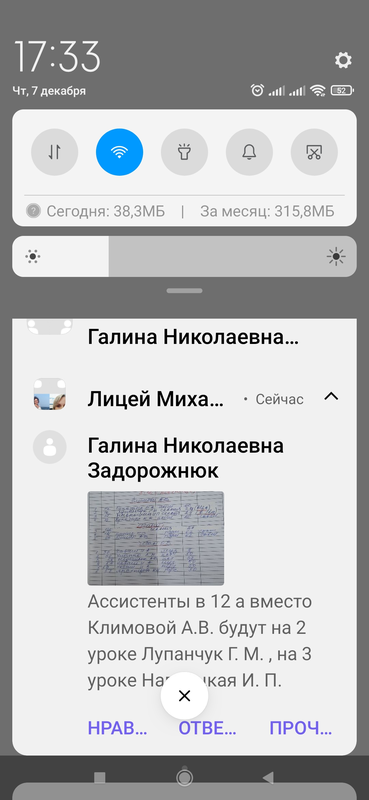Tap the НРАВ… like action
Viewport: 369px width, 800px height.
point(117,728)
